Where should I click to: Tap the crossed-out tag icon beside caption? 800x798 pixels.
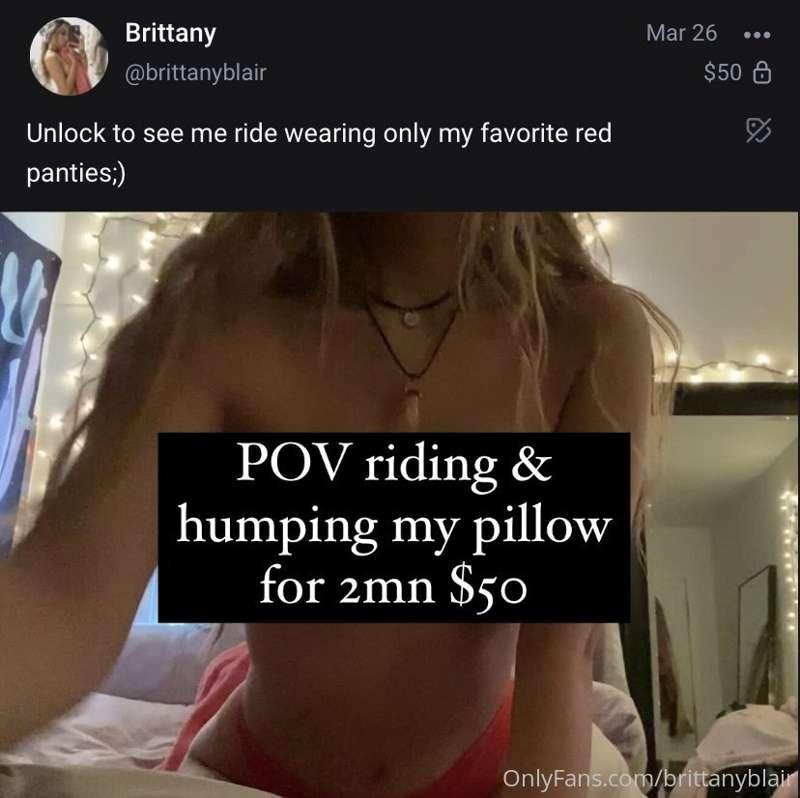[x=759, y=130]
